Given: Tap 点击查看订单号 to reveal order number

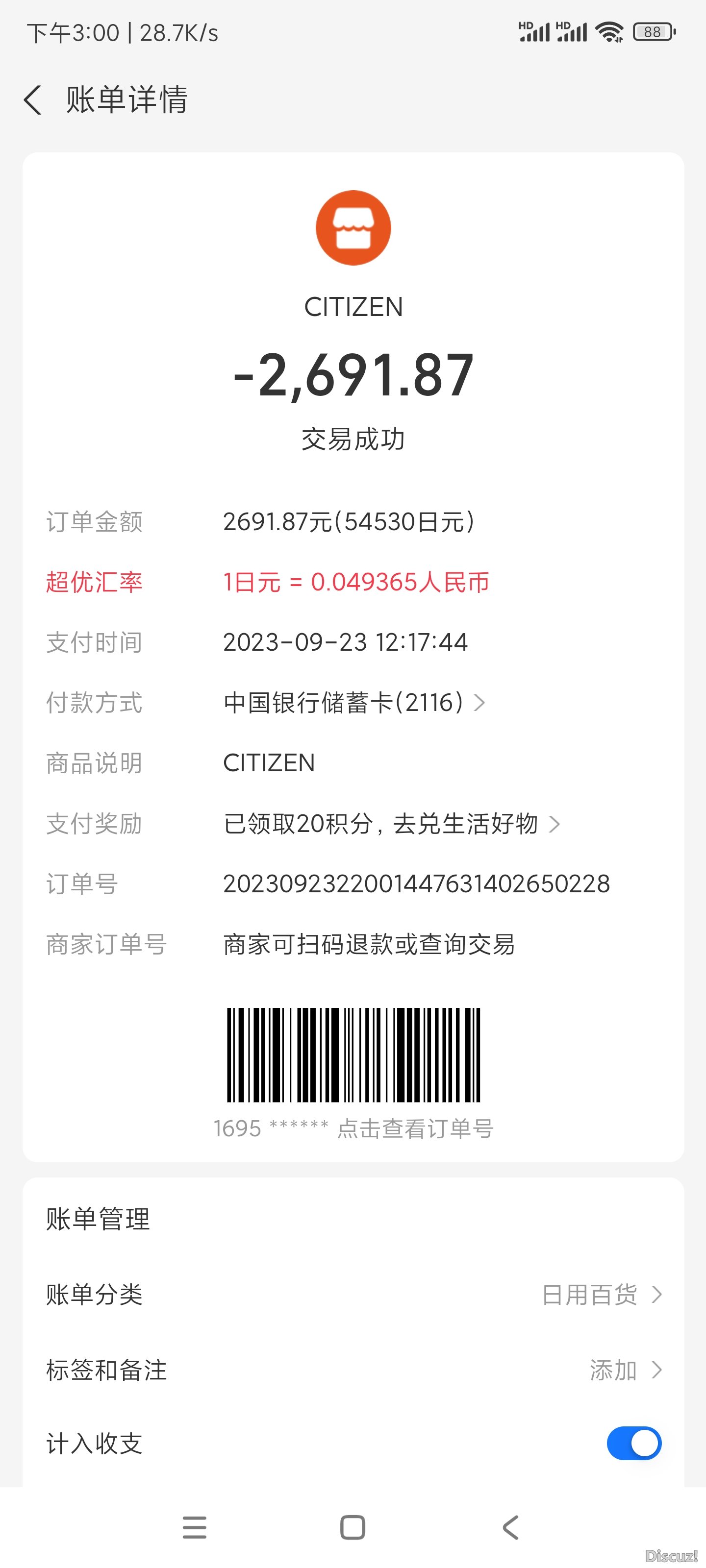Looking at the screenshot, I should pyautogui.click(x=414, y=1128).
